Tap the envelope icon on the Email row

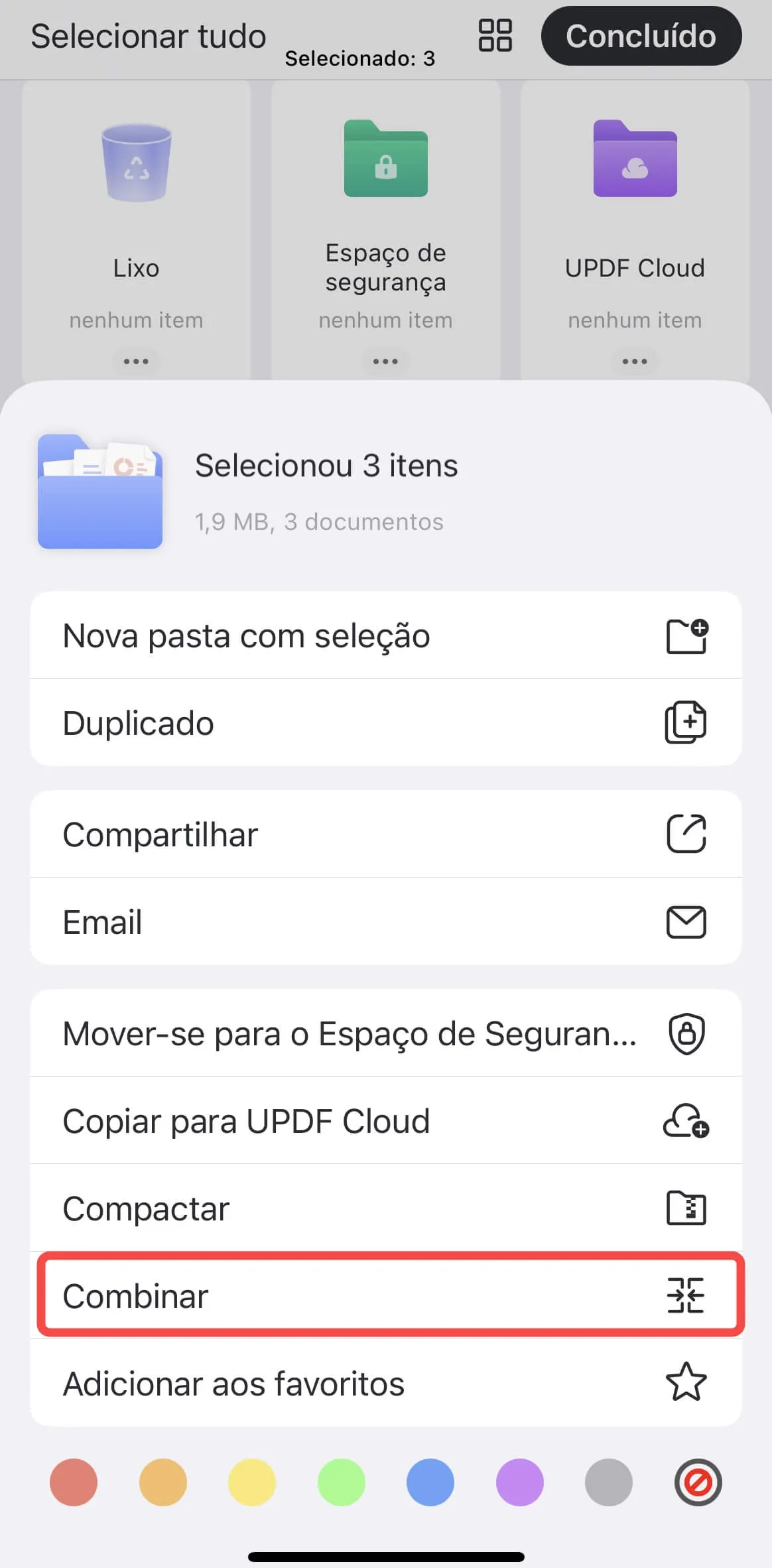pos(686,921)
